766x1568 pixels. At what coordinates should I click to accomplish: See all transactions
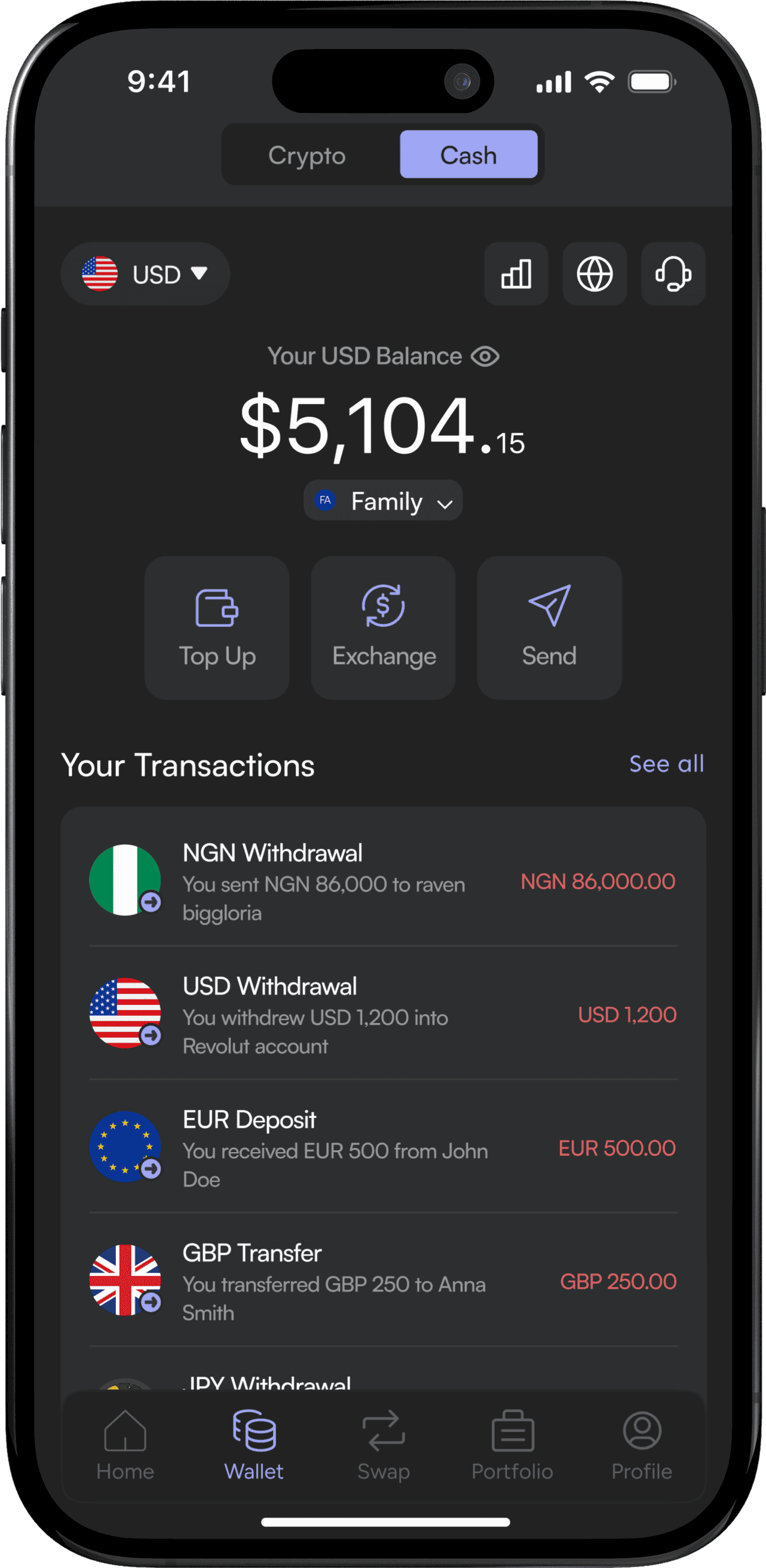point(666,764)
